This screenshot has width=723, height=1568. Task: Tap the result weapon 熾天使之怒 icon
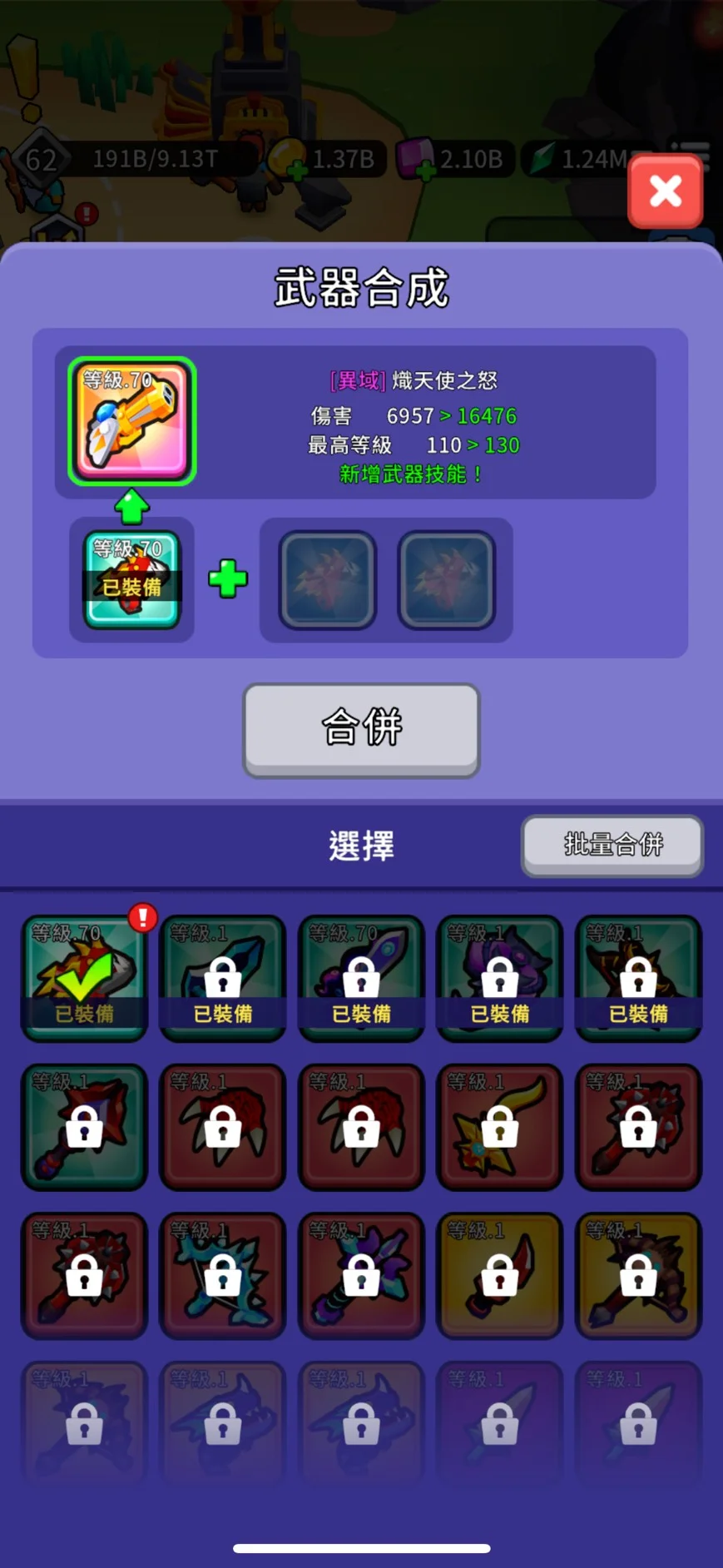pyautogui.click(x=131, y=421)
